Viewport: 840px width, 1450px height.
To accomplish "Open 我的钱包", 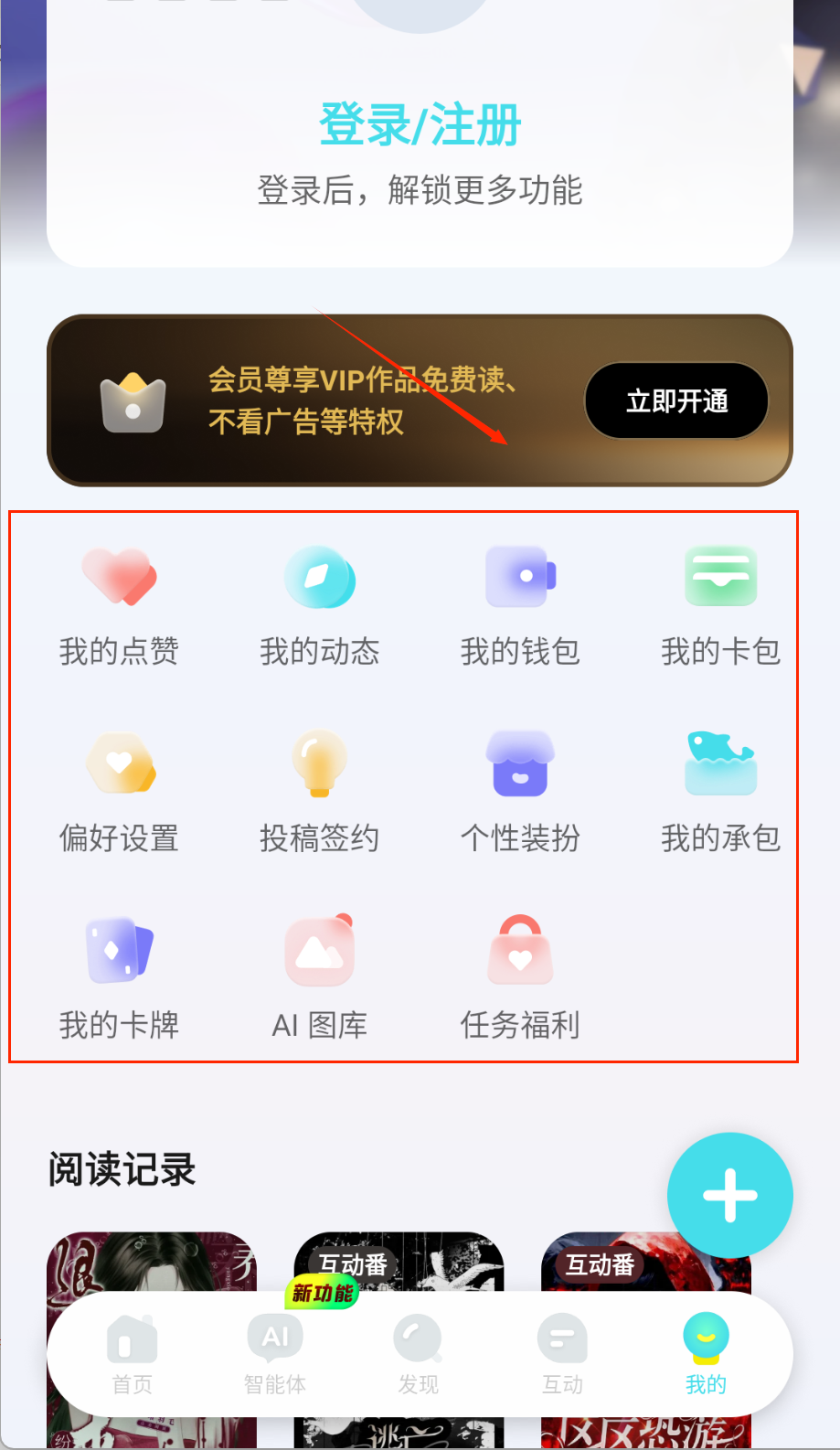I will pyautogui.click(x=520, y=603).
